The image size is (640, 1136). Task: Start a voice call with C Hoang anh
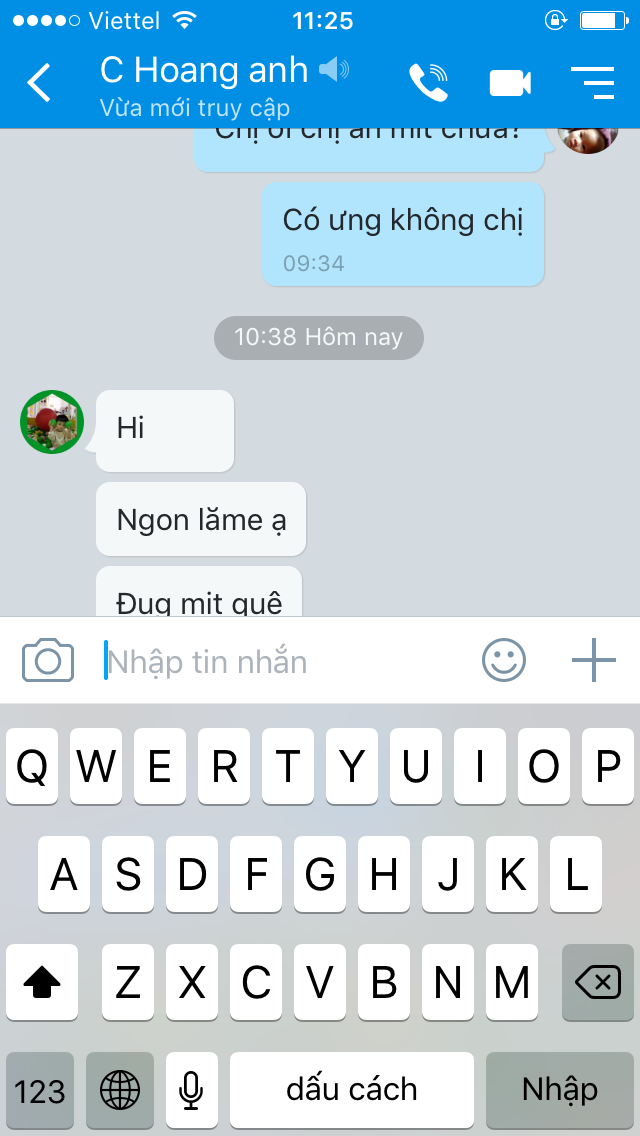tap(428, 82)
